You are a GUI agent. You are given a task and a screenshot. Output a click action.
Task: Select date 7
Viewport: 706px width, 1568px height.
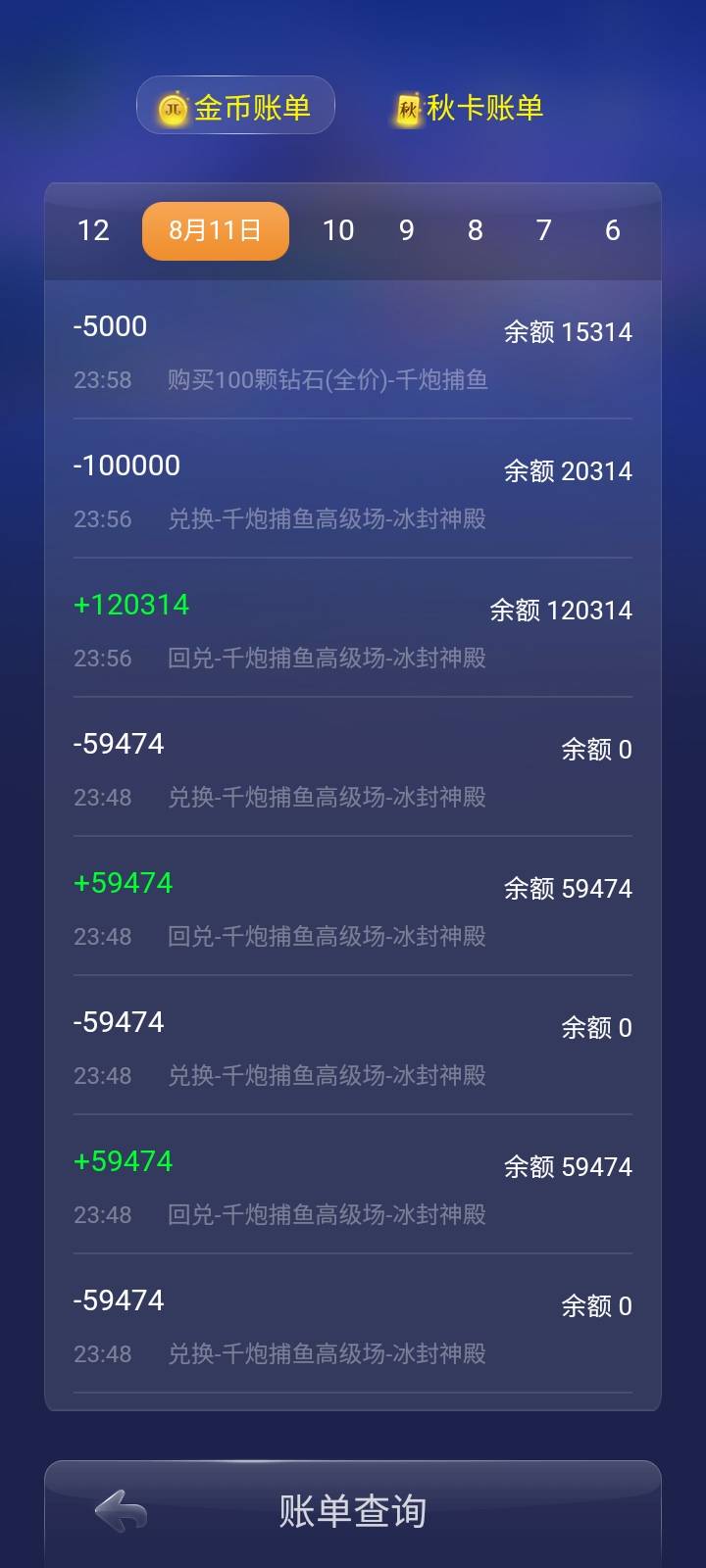pyautogui.click(x=544, y=230)
